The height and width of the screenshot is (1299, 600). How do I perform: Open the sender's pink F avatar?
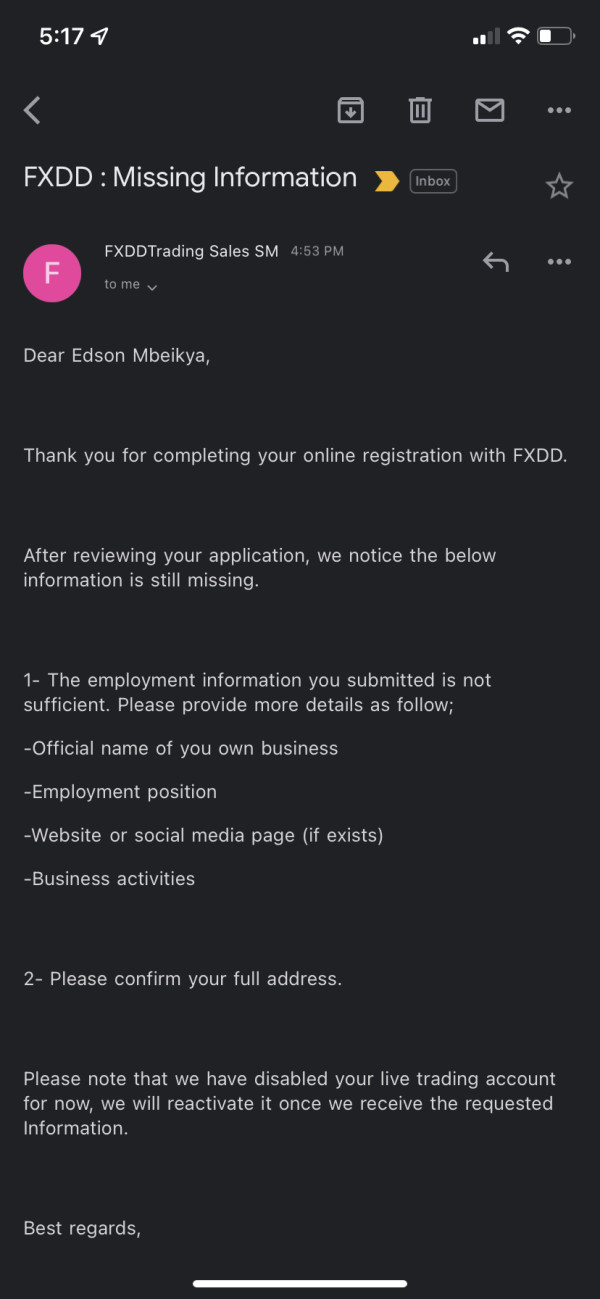pos(52,272)
